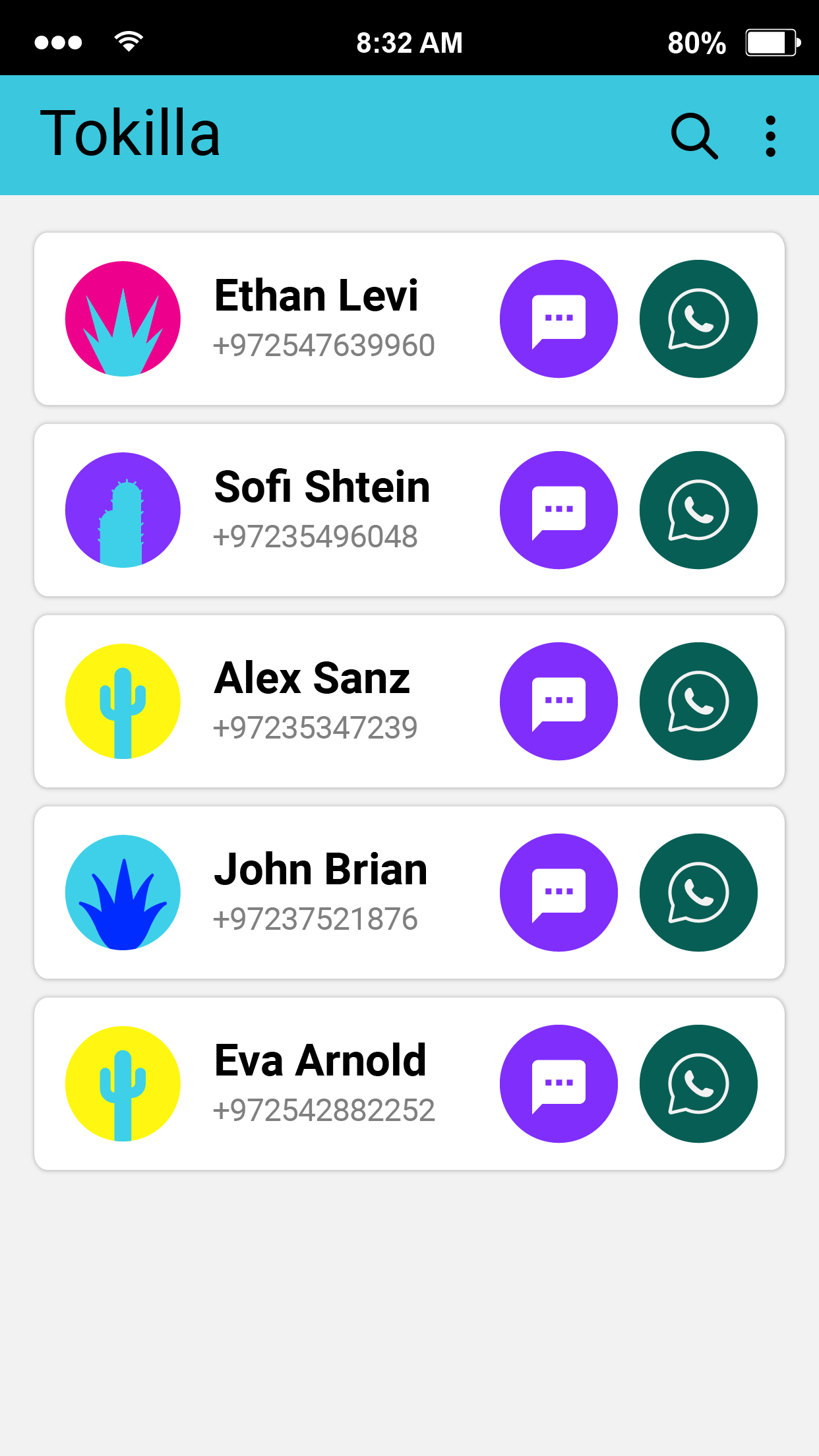This screenshot has width=819, height=1456.
Task: Open Sofi Shtein's contact card
Action: tap(409, 510)
